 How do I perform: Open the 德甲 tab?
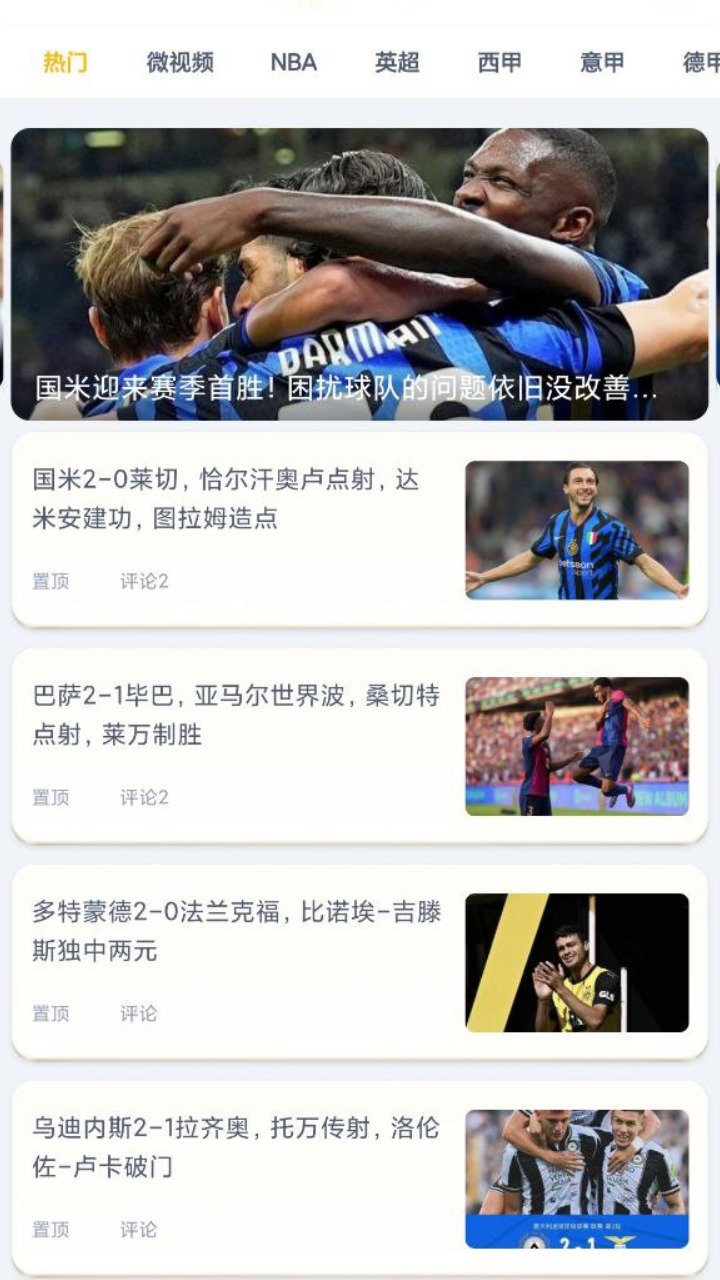pyautogui.click(x=701, y=62)
